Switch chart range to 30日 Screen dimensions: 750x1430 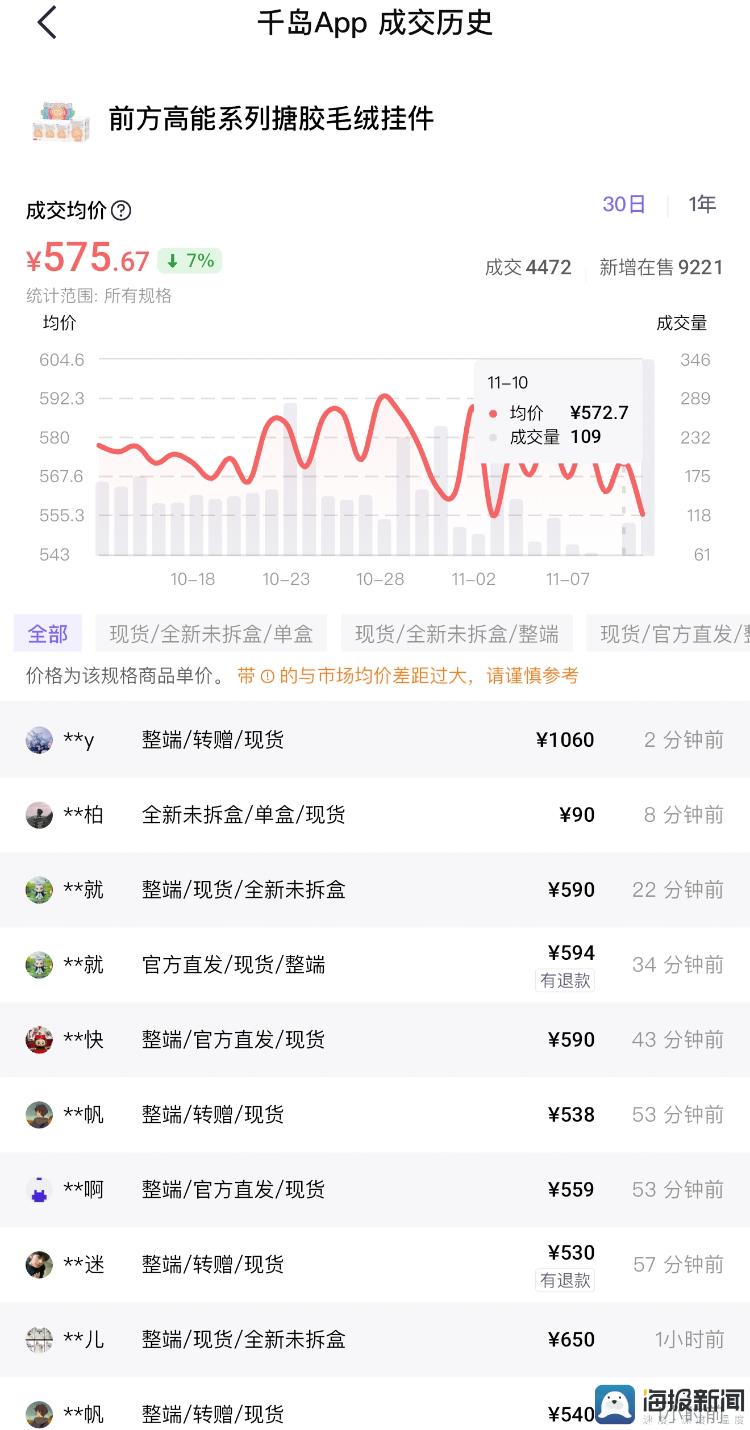point(623,205)
